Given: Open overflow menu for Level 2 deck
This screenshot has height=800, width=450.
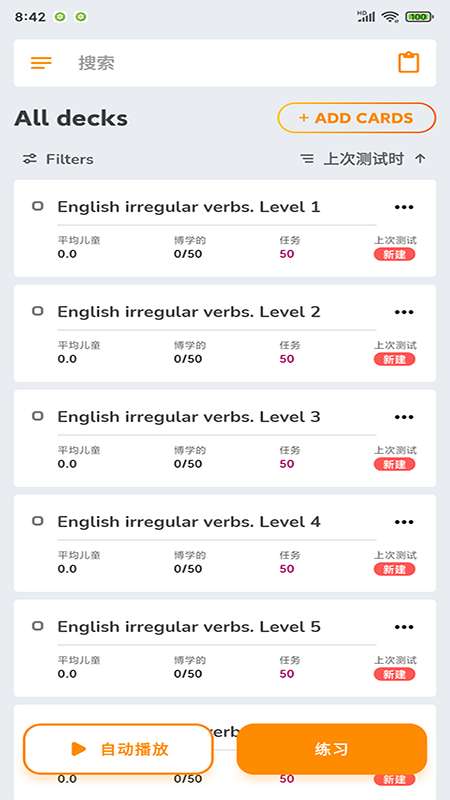Looking at the screenshot, I should (x=404, y=312).
